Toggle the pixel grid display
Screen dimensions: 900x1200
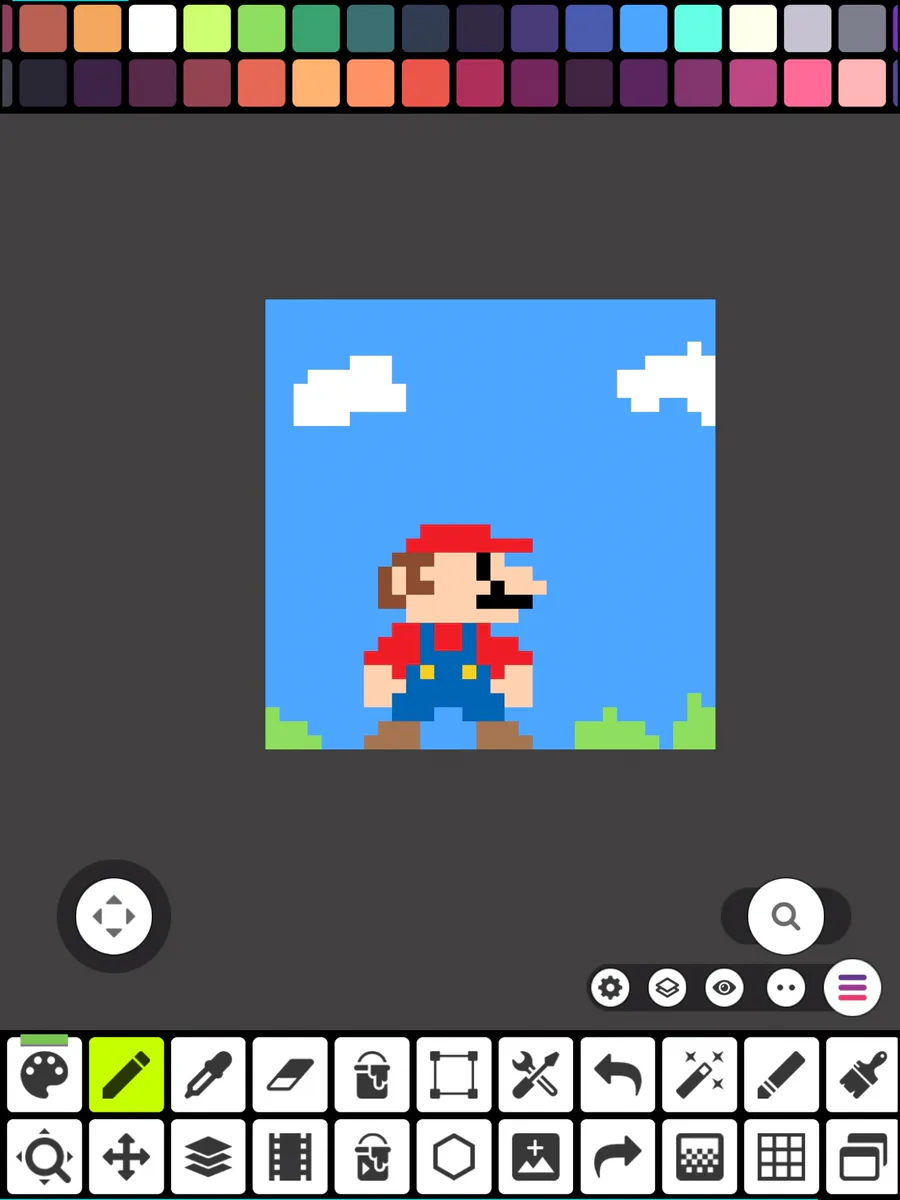782,1157
